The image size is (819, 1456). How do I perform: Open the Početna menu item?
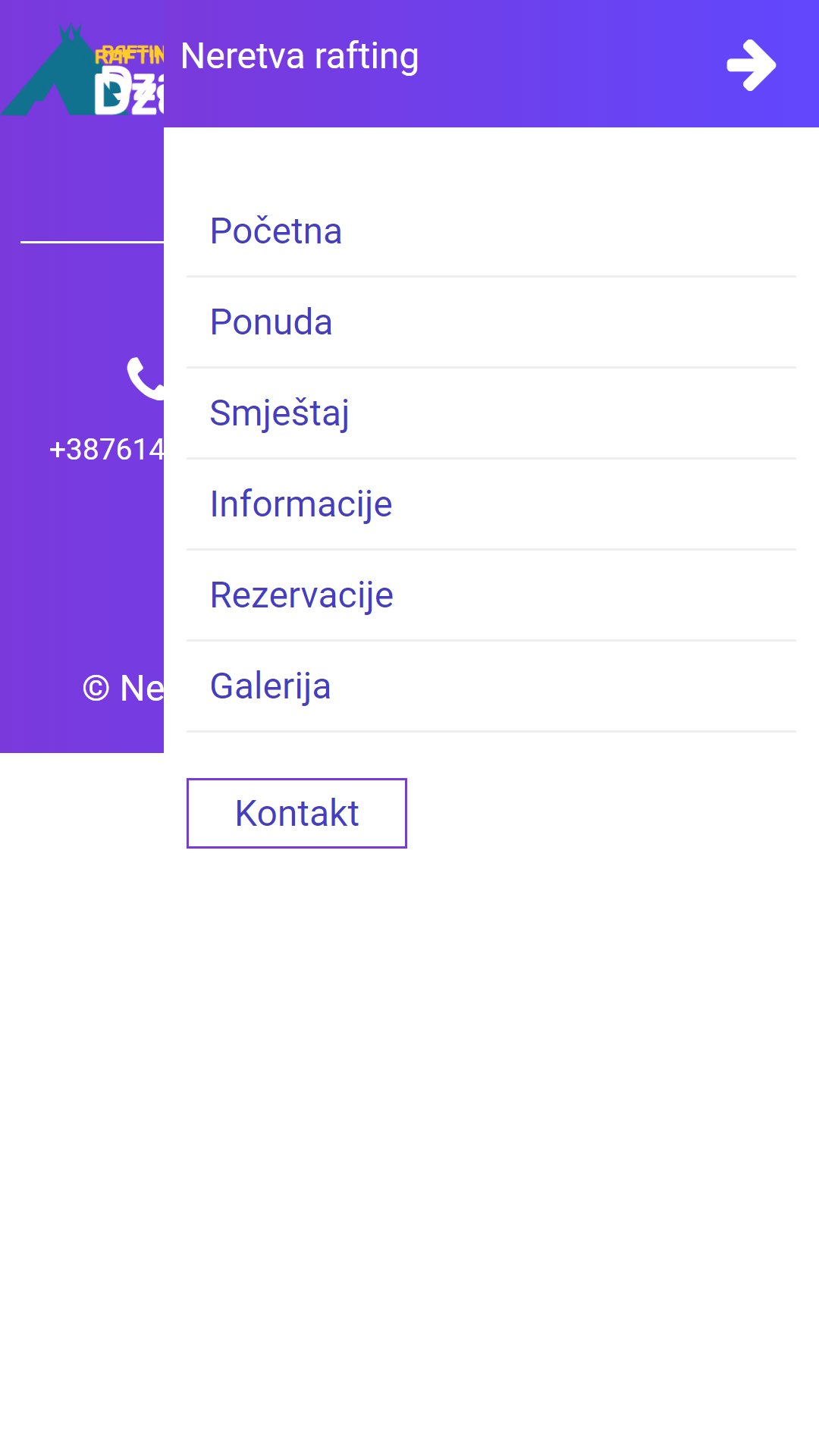coord(491,231)
